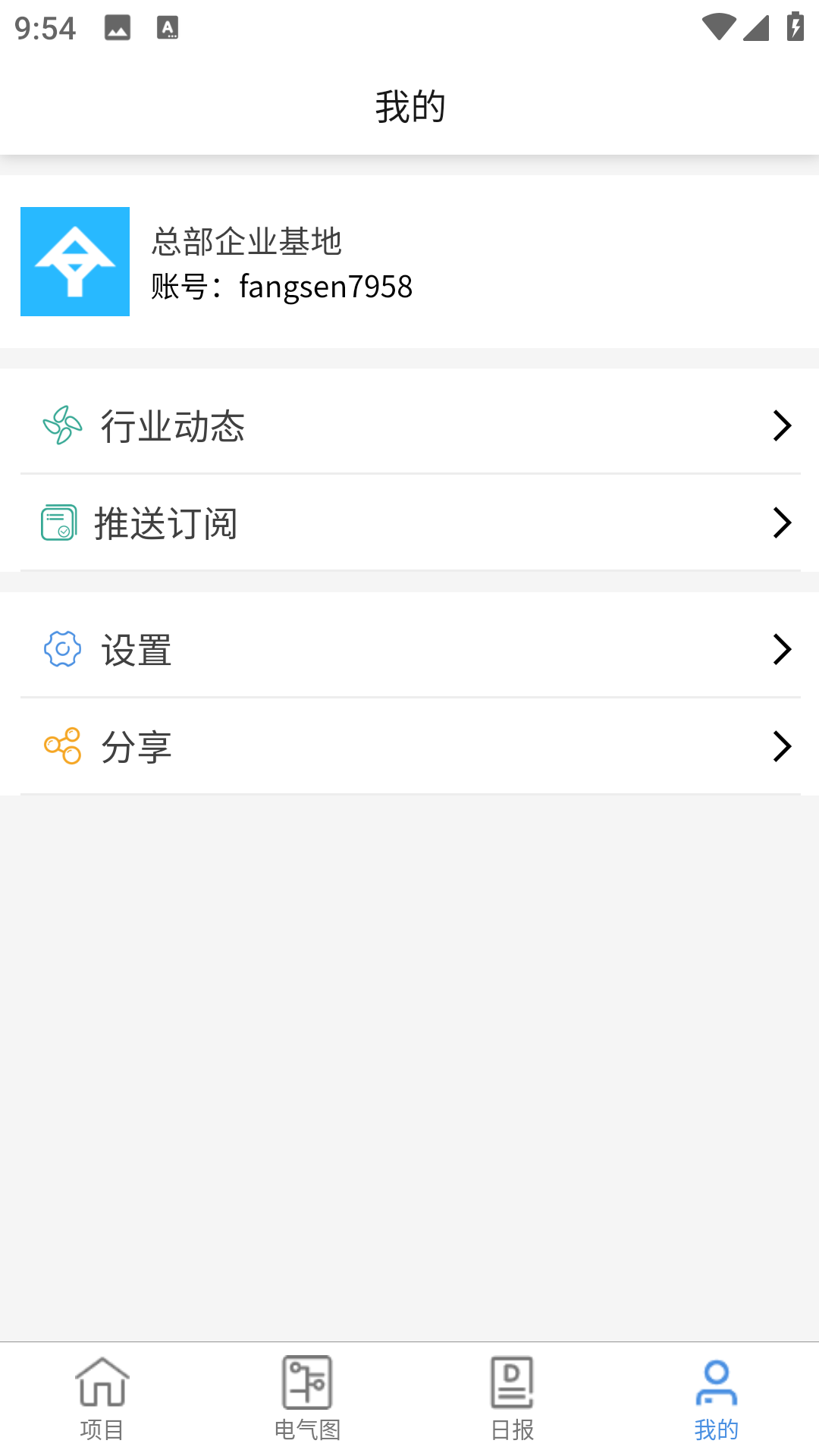Tap the 设置 gear icon
Image resolution: width=819 pixels, height=1456 pixels.
61,648
